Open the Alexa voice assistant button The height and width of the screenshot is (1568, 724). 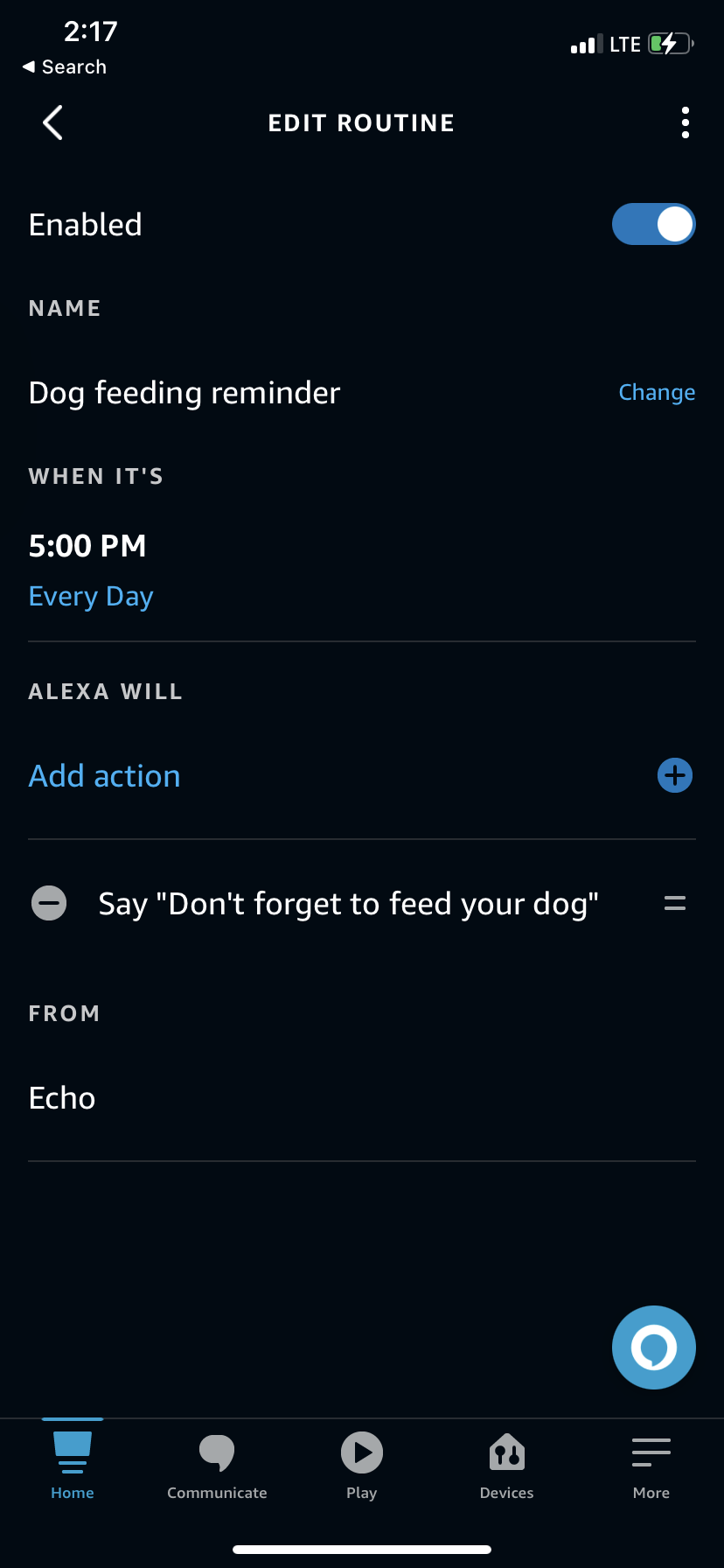[653, 1347]
